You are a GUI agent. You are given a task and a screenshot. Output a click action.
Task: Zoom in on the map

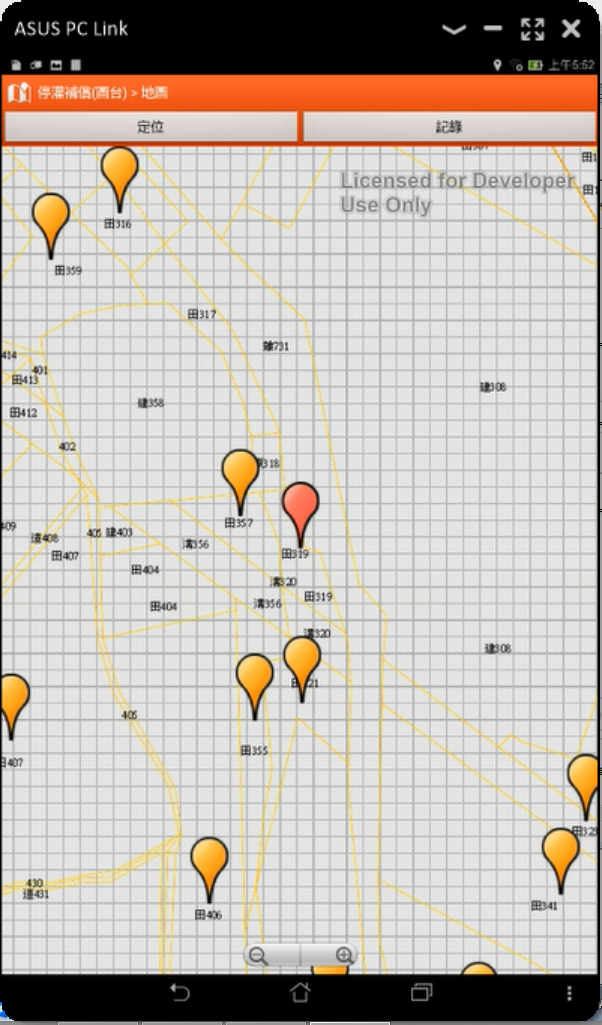click(x=343, y=956)
